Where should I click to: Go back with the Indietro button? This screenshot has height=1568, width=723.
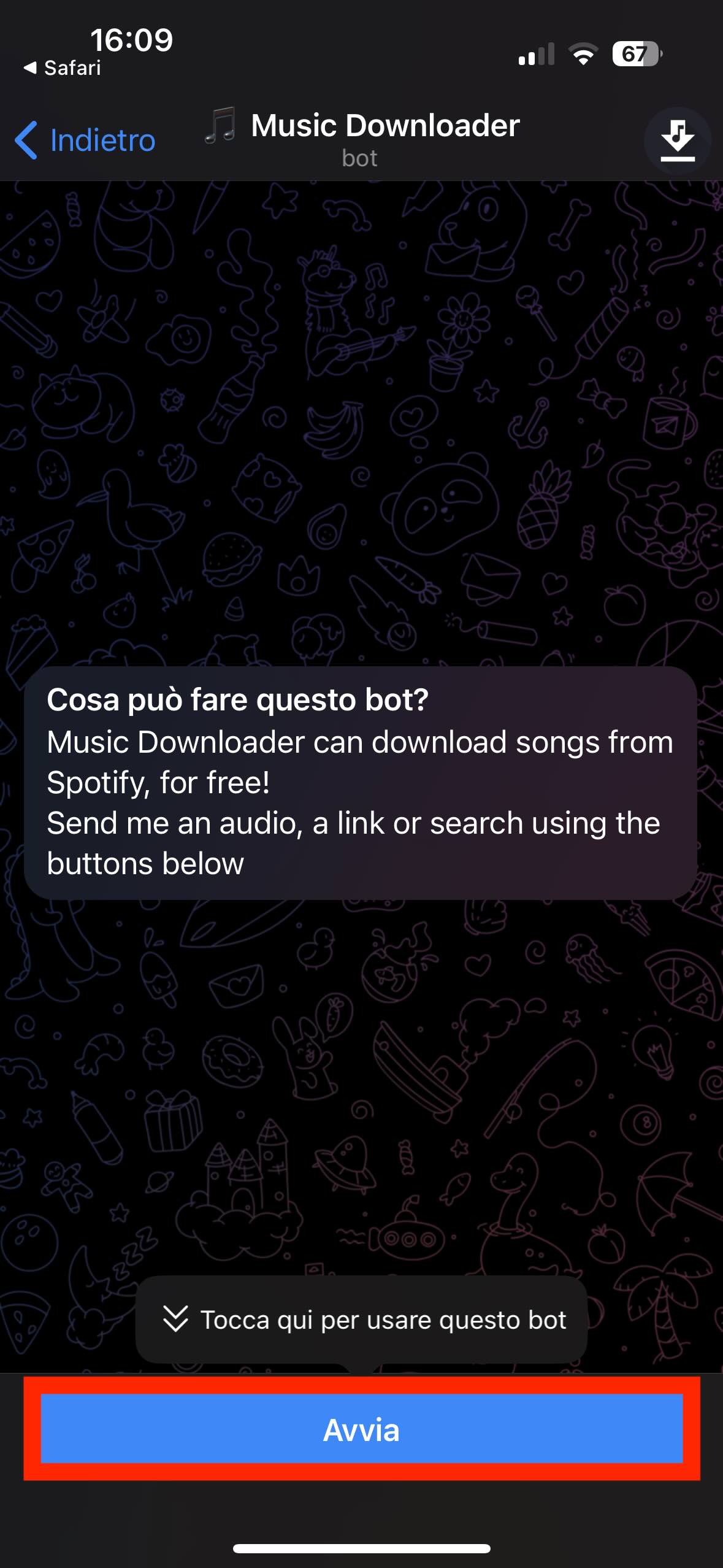85,140
